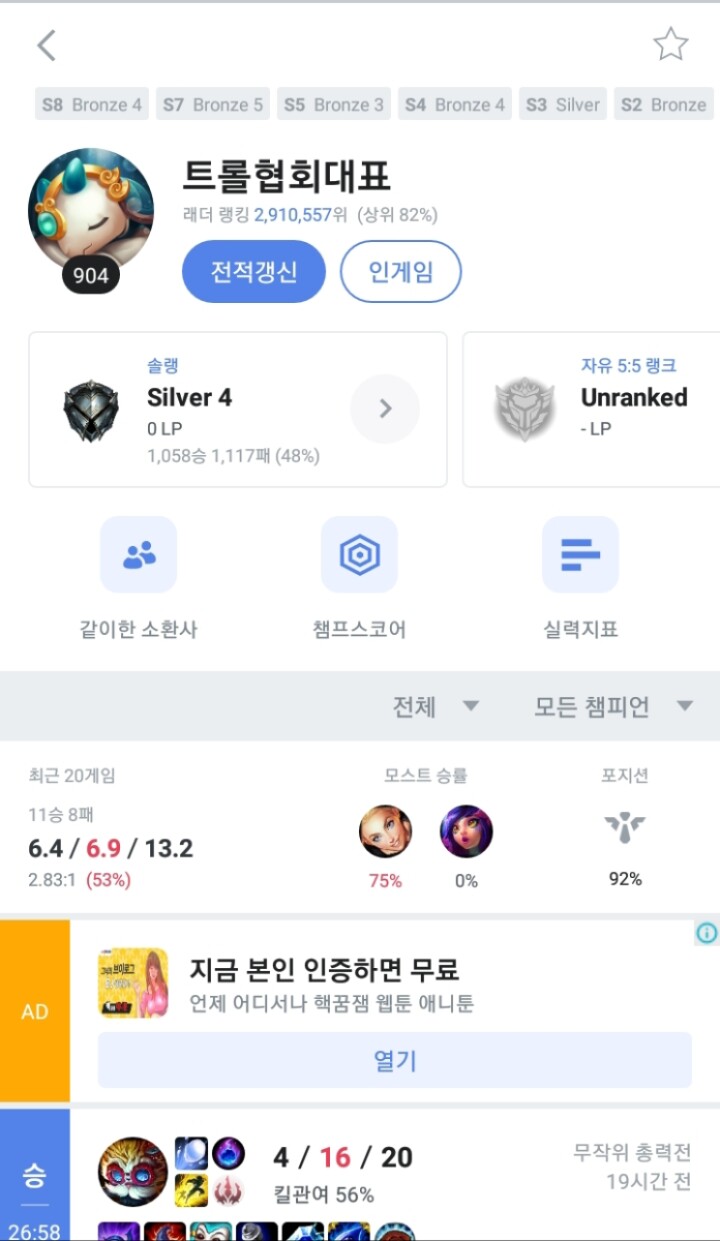
Task: Open the ad info icon
Action: [706, 933]
